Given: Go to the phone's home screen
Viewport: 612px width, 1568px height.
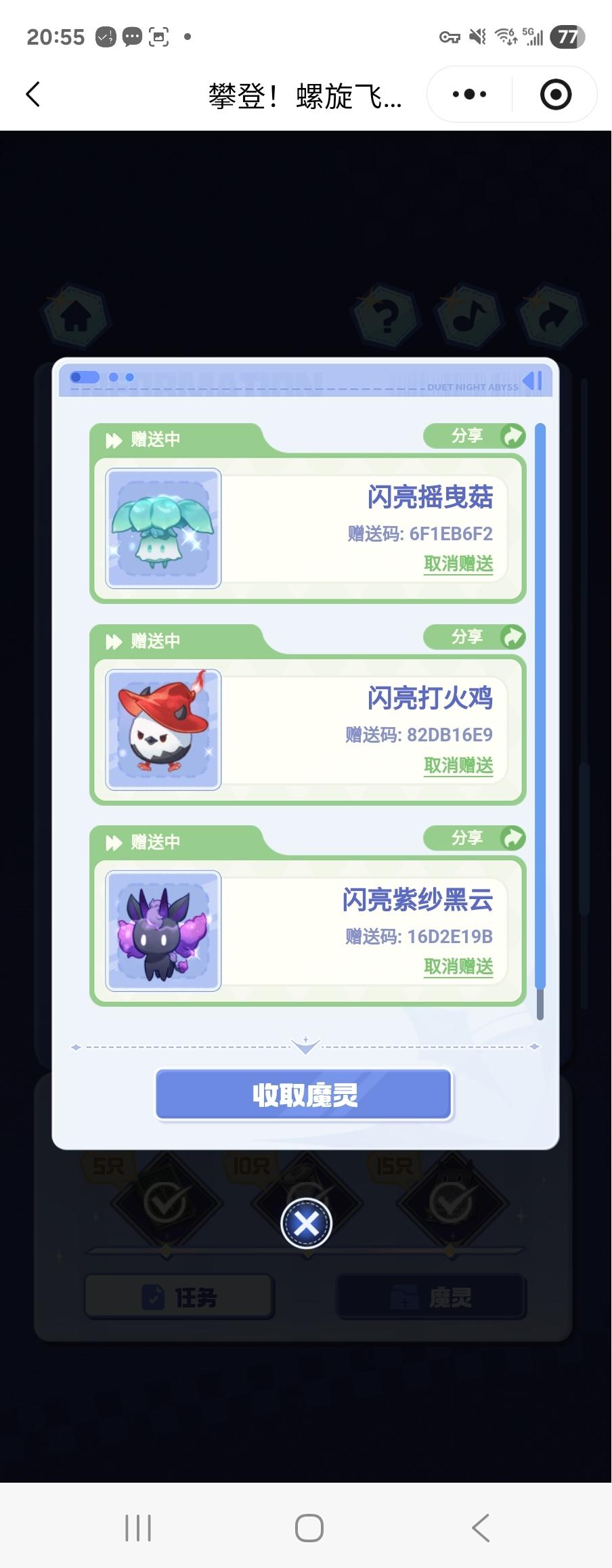Looking at the screenshot, I should pyautogui.click(x=309, y=1527).
